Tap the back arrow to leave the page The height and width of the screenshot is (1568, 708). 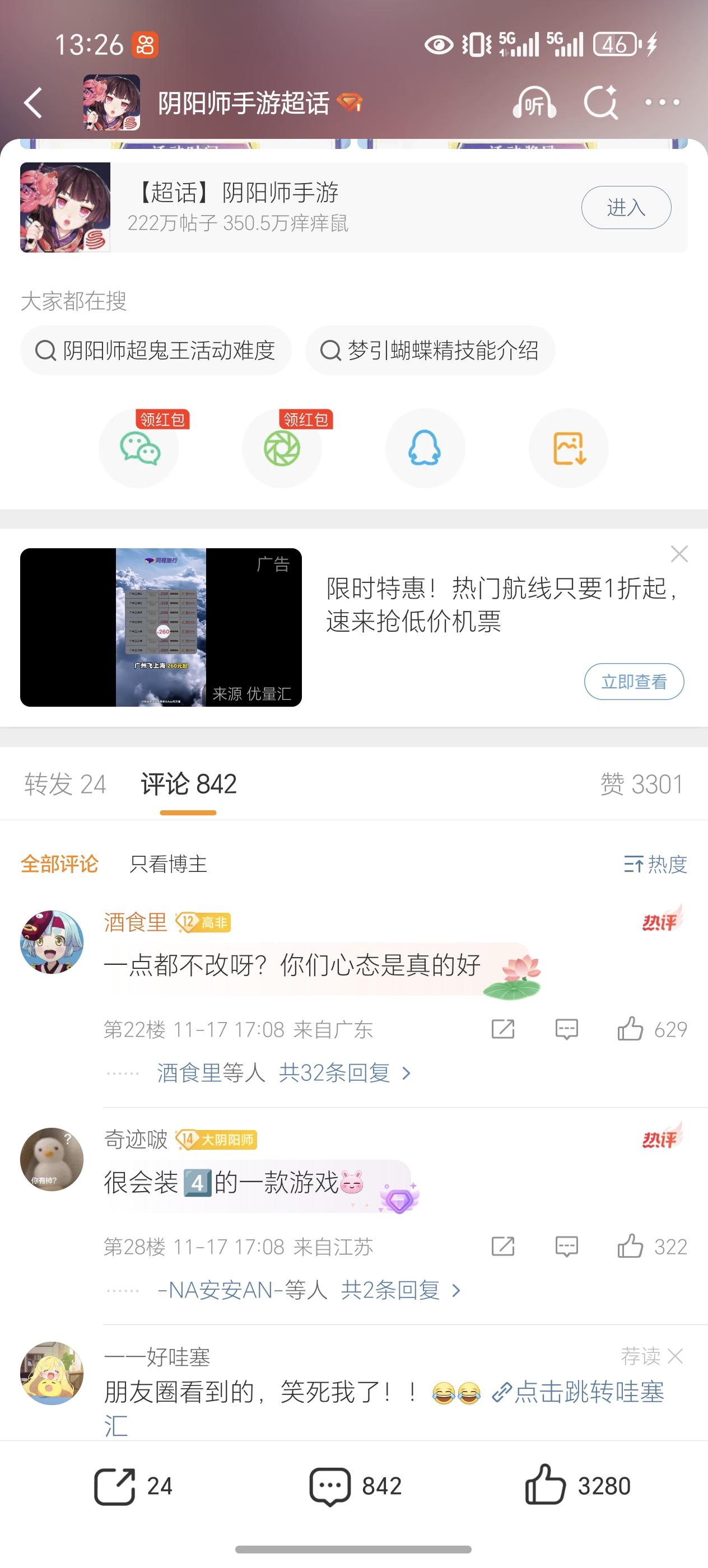34,104
